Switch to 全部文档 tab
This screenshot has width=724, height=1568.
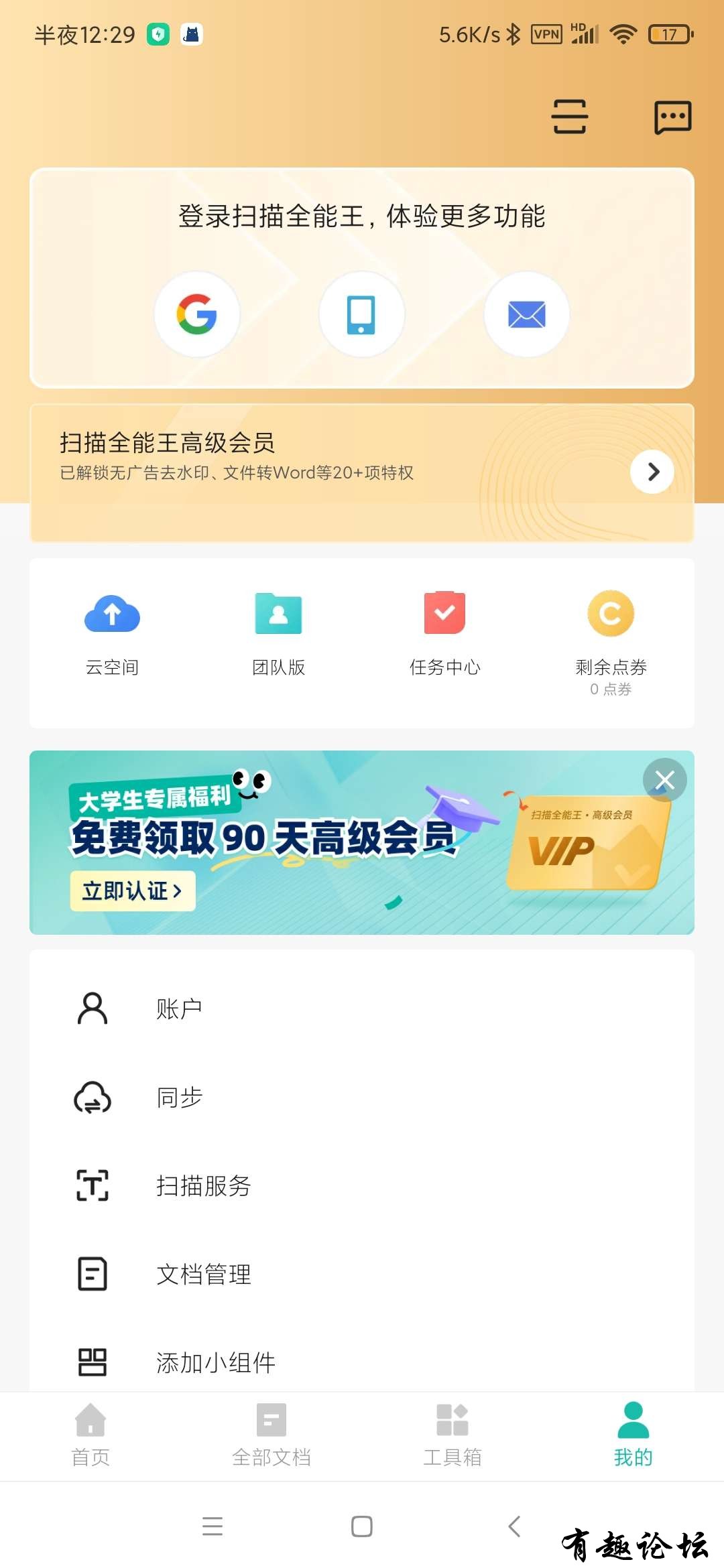coord(271,1435)
